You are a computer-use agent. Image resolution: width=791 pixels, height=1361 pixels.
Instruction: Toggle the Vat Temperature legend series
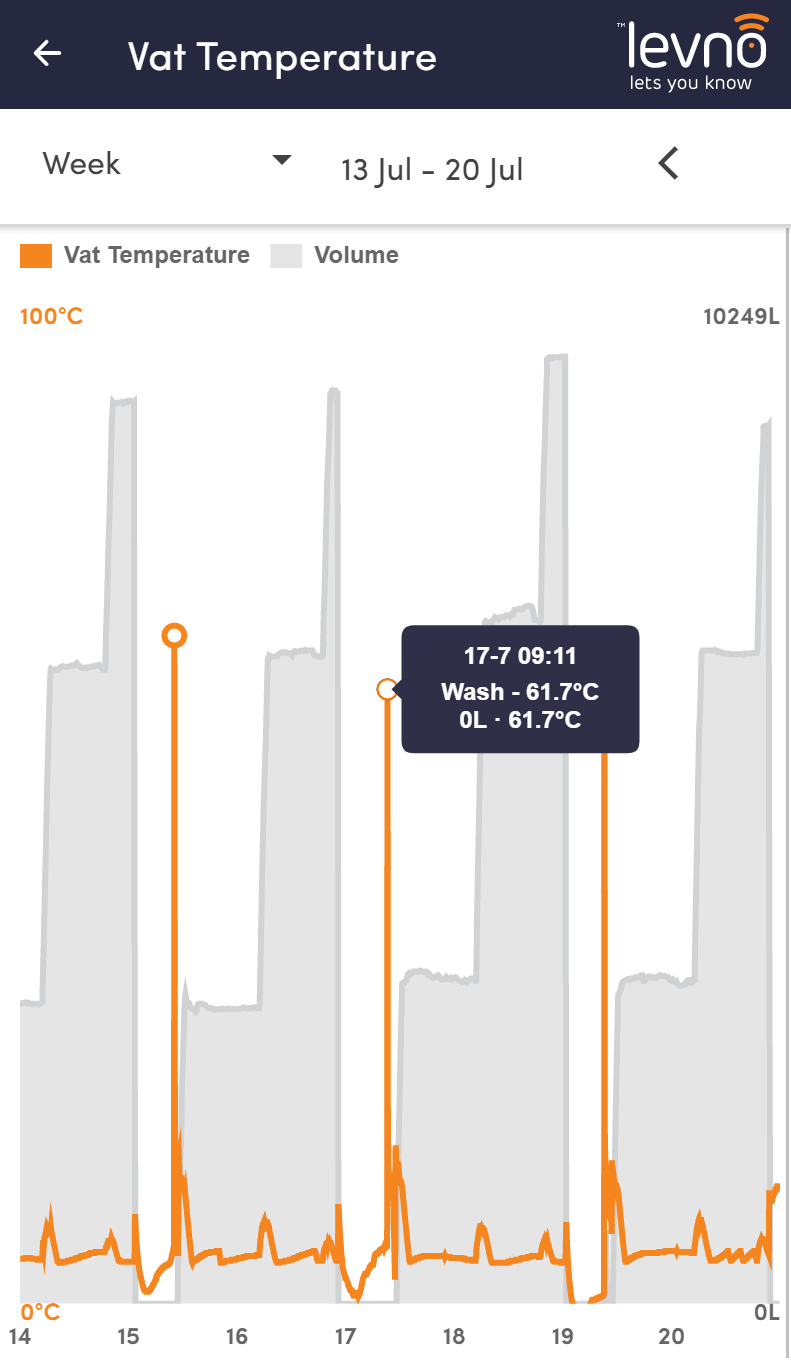[135, 255]
